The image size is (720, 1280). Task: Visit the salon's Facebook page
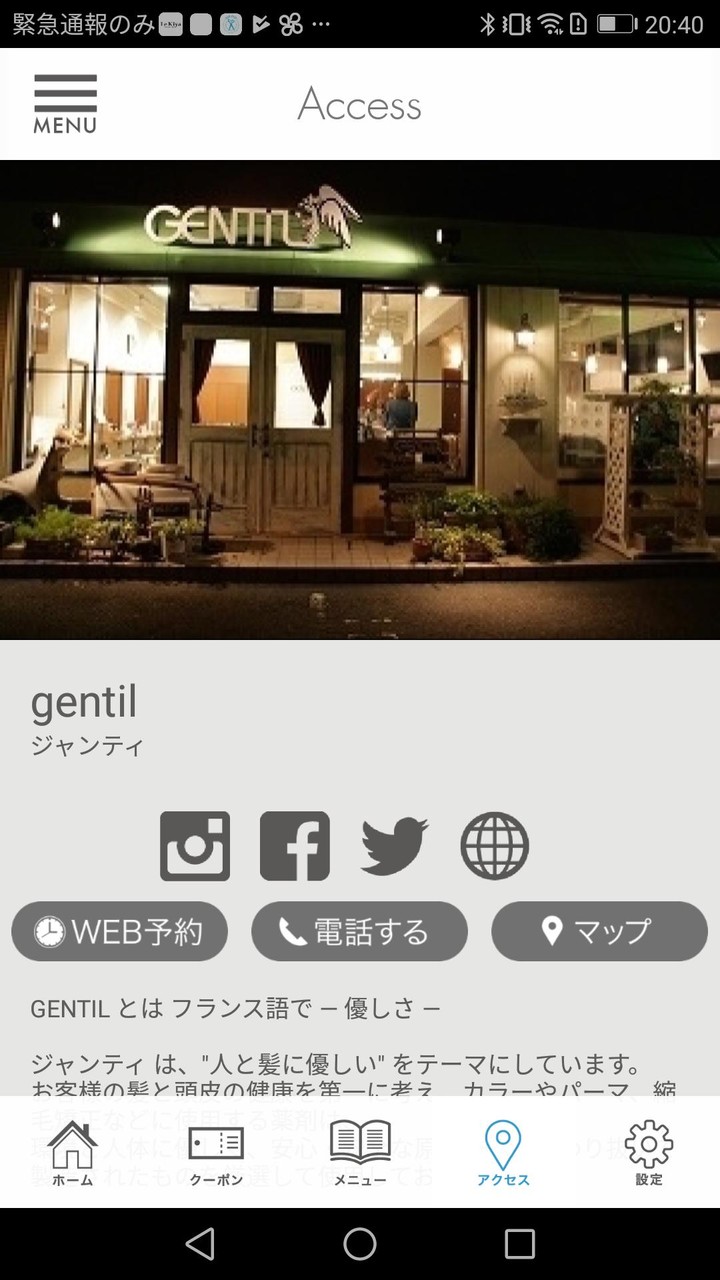click(x=295, y=846)
